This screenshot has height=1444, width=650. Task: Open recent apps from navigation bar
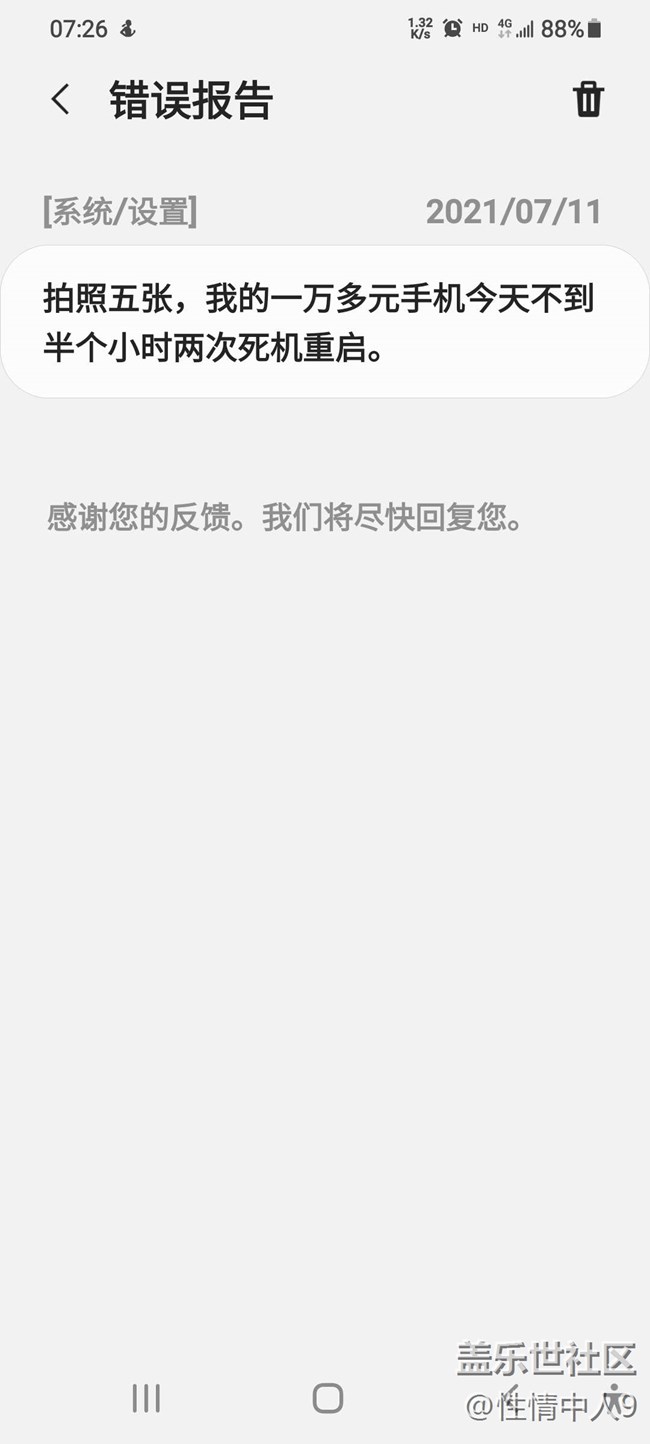pos(146,1398)
